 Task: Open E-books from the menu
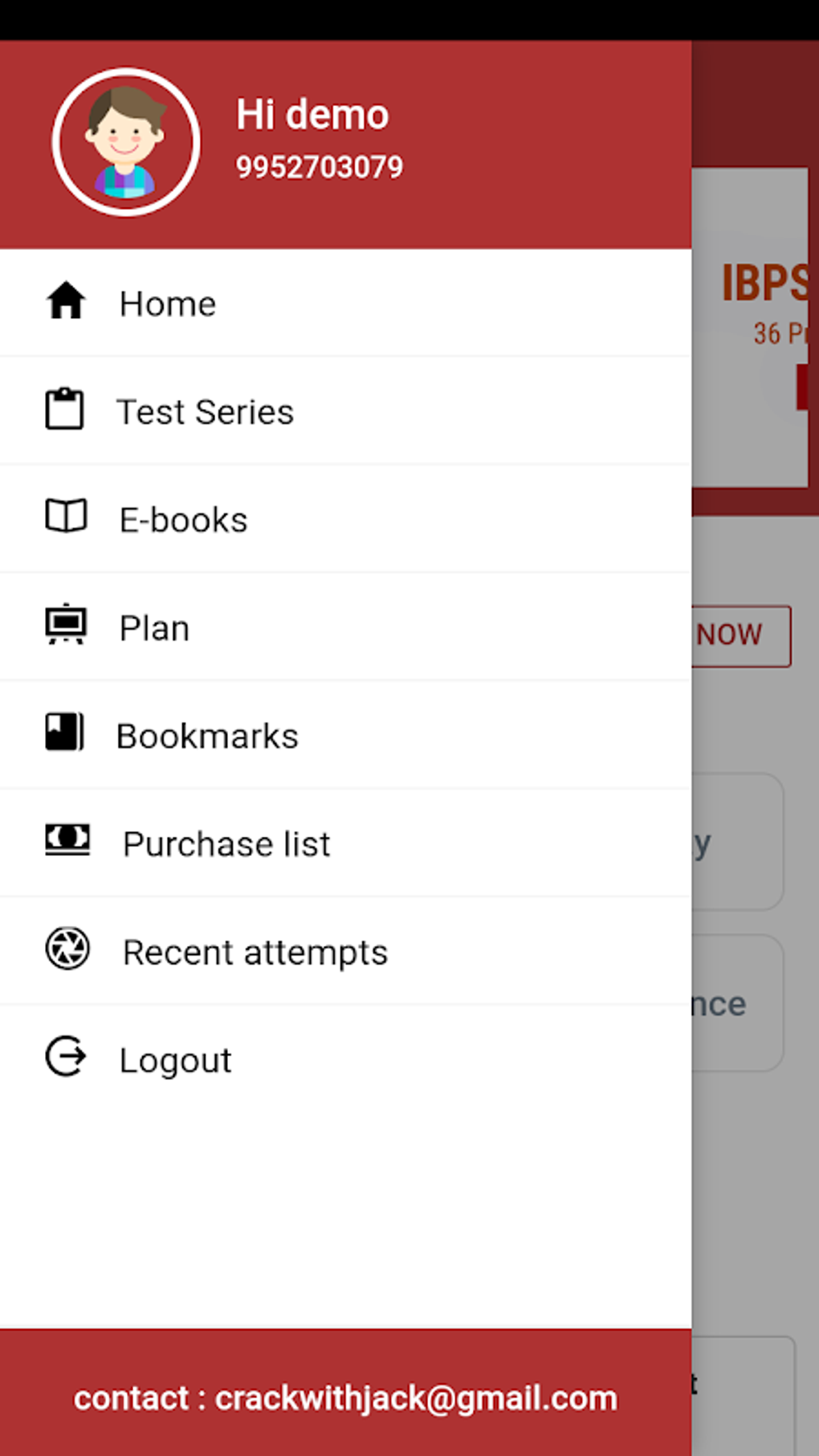(183, 520)
